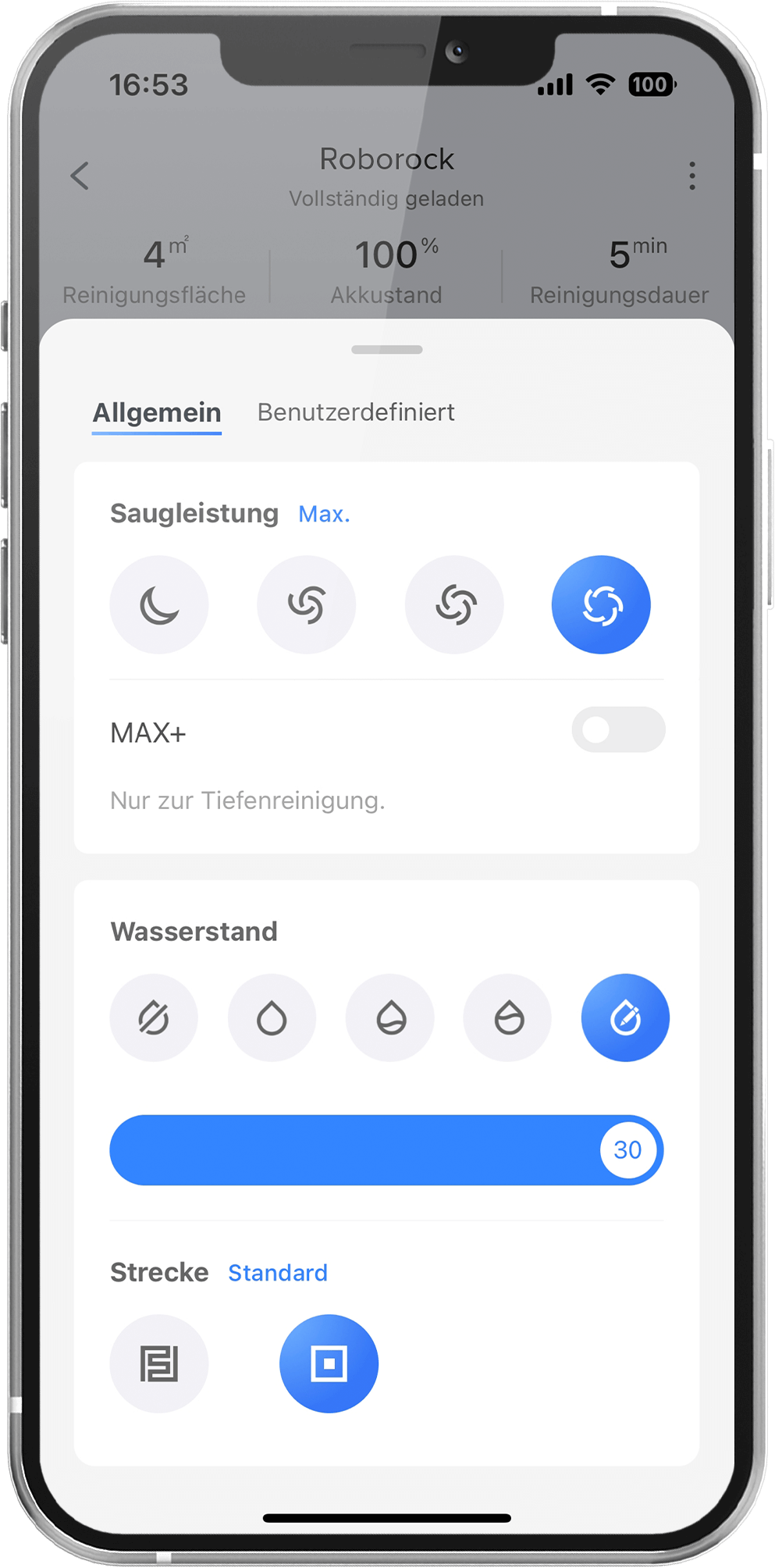Tap the sheet's drag handle
Screen dimensions: 775x1568
tap(387, 350)
